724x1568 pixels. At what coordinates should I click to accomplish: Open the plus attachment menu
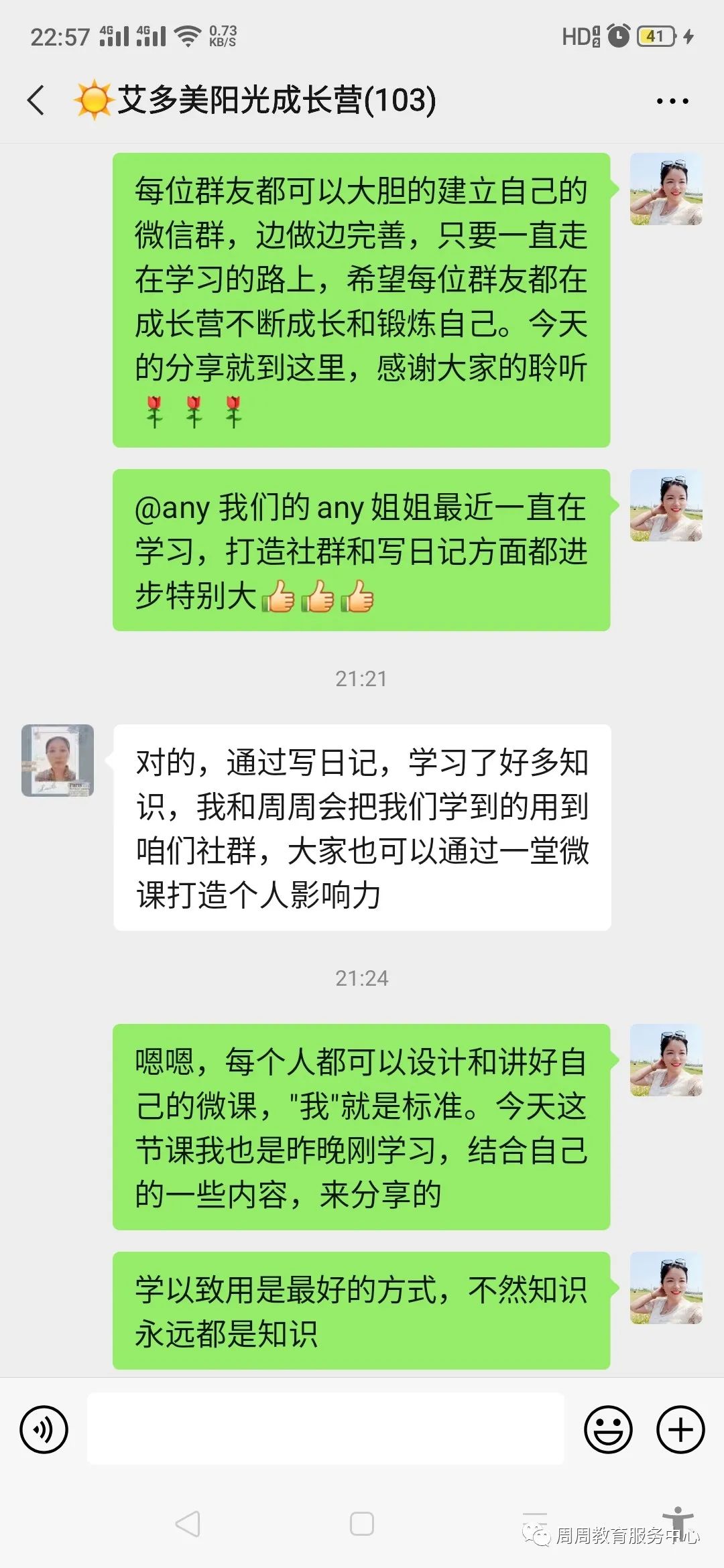coord(680,1429)
